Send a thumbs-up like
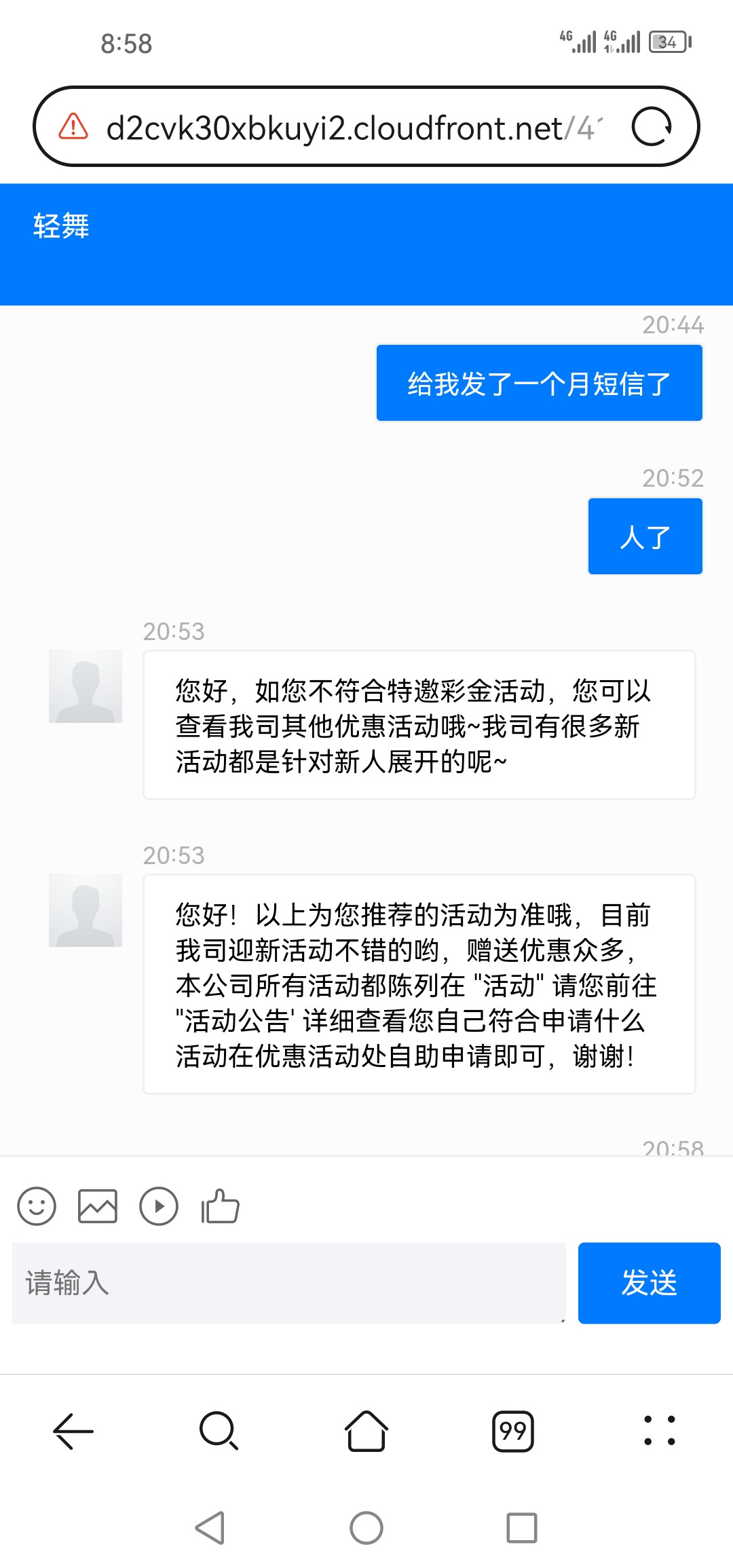The image size is (733, 1568). click(221, 1206)
